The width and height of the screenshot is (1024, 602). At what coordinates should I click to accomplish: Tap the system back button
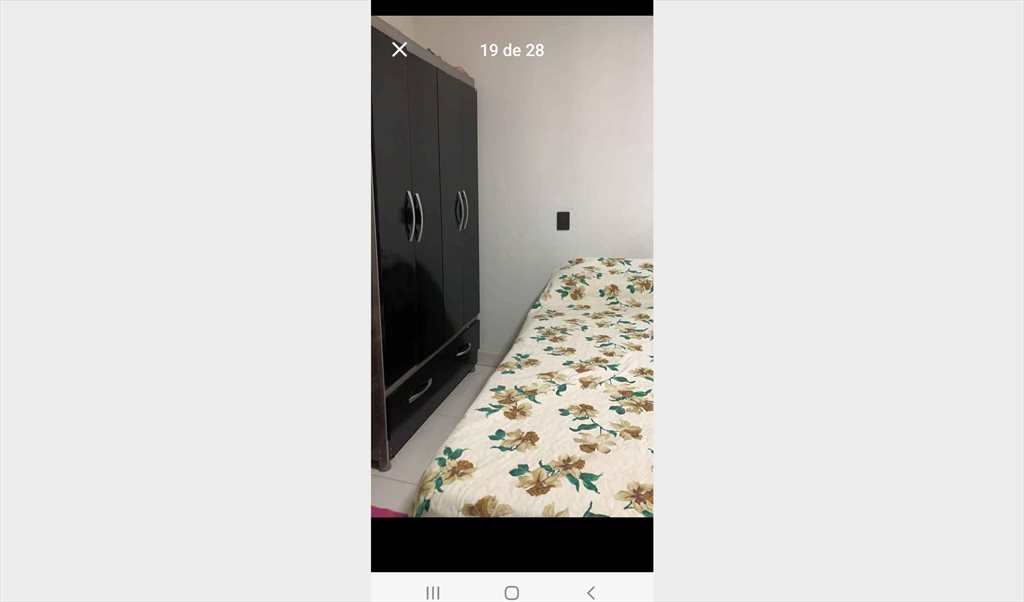click(x=590, y=592)
